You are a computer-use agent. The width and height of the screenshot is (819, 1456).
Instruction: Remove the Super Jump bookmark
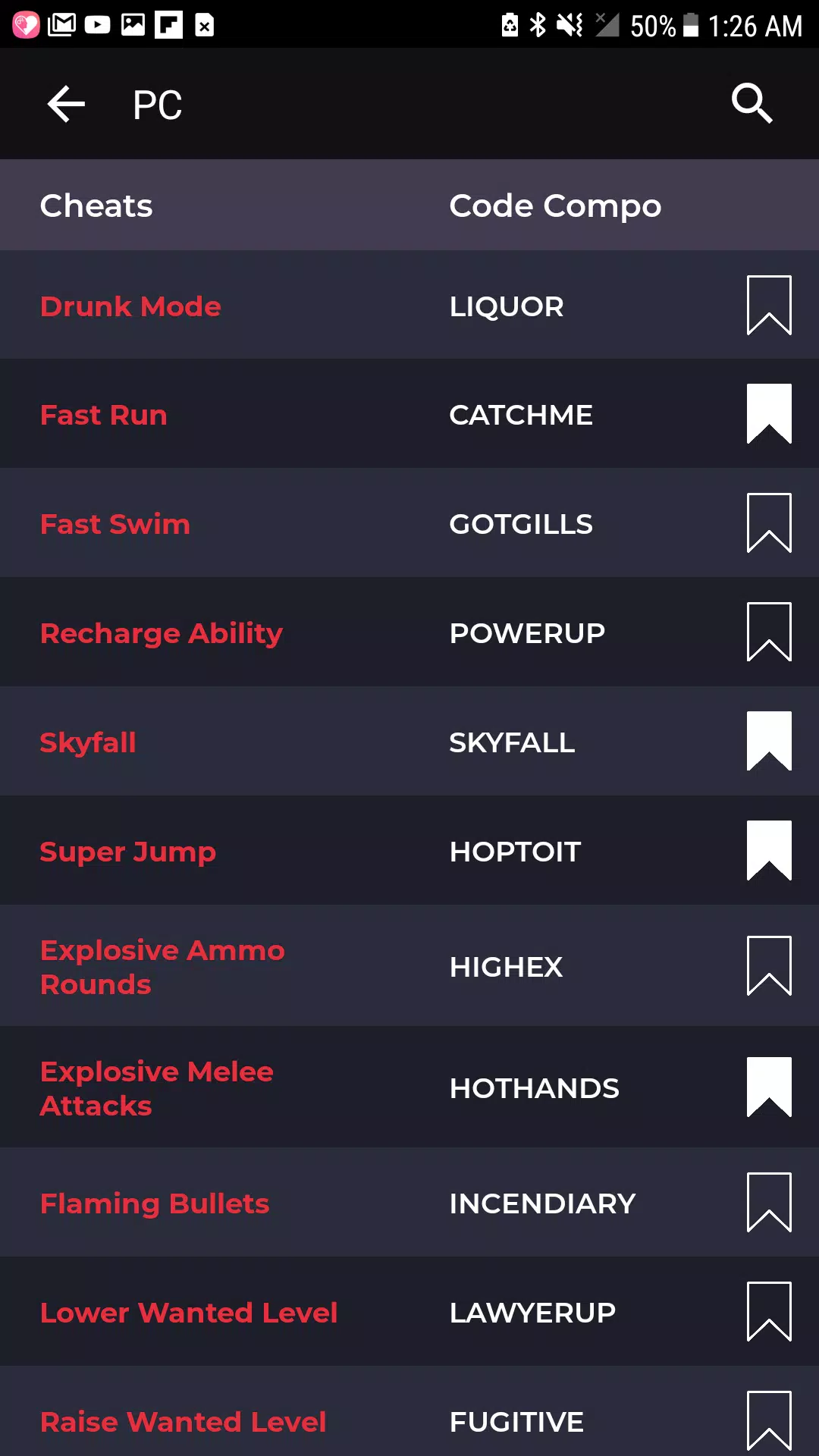tap(768, 851)
